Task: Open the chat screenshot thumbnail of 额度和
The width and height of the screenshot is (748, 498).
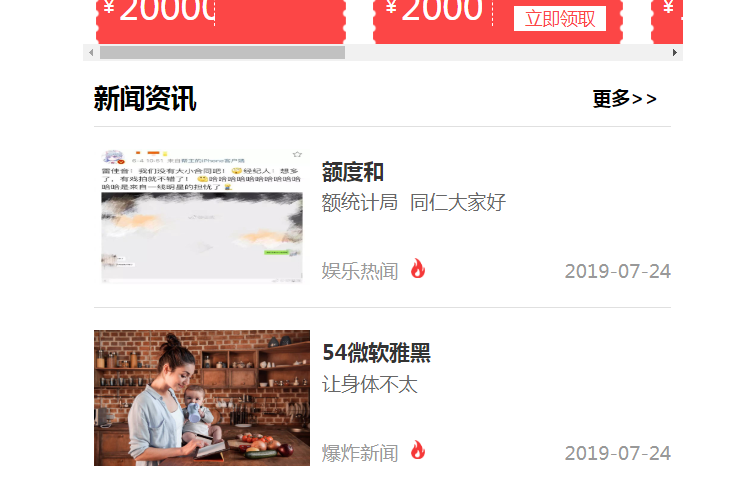Action: pyautogui.click(x=202, y=216)
